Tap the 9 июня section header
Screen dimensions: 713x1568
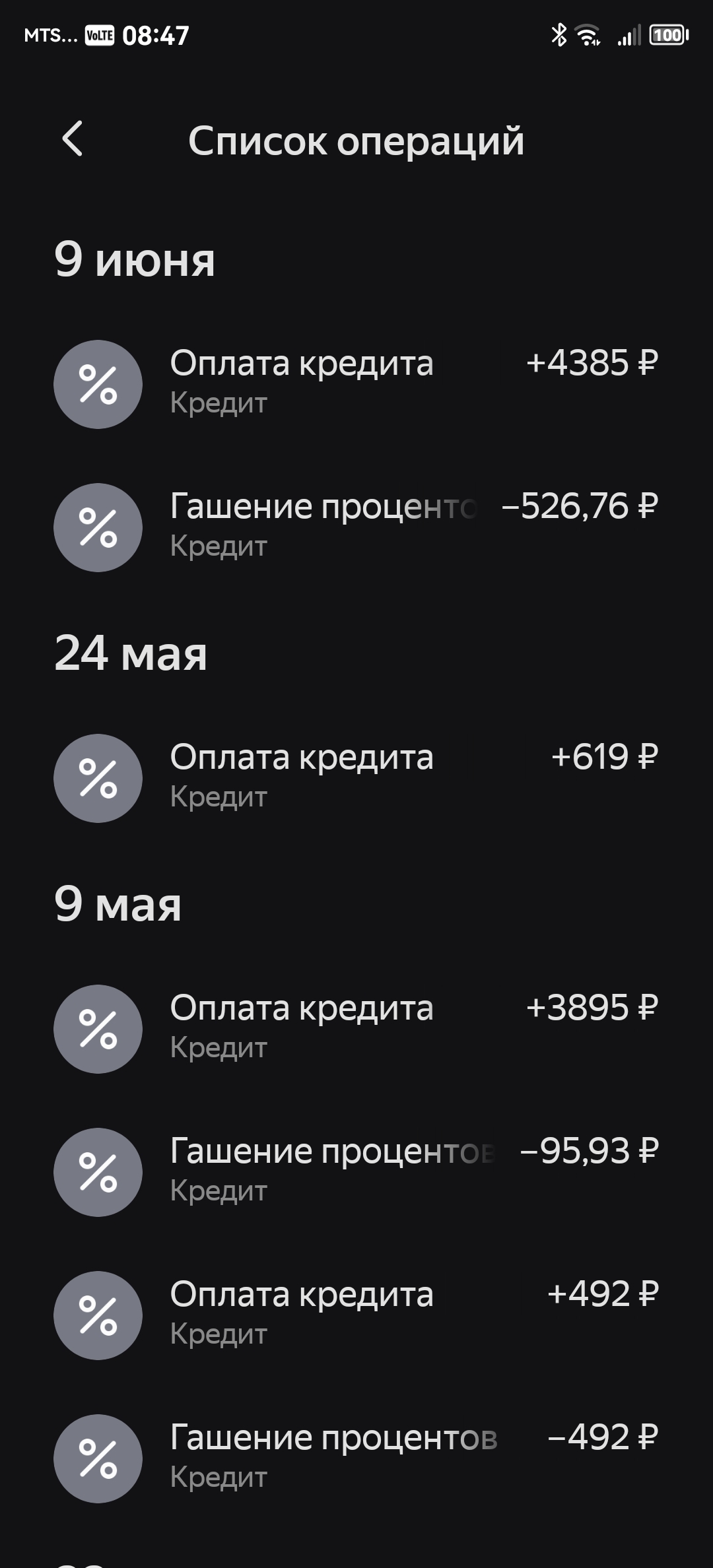[135, 259]
